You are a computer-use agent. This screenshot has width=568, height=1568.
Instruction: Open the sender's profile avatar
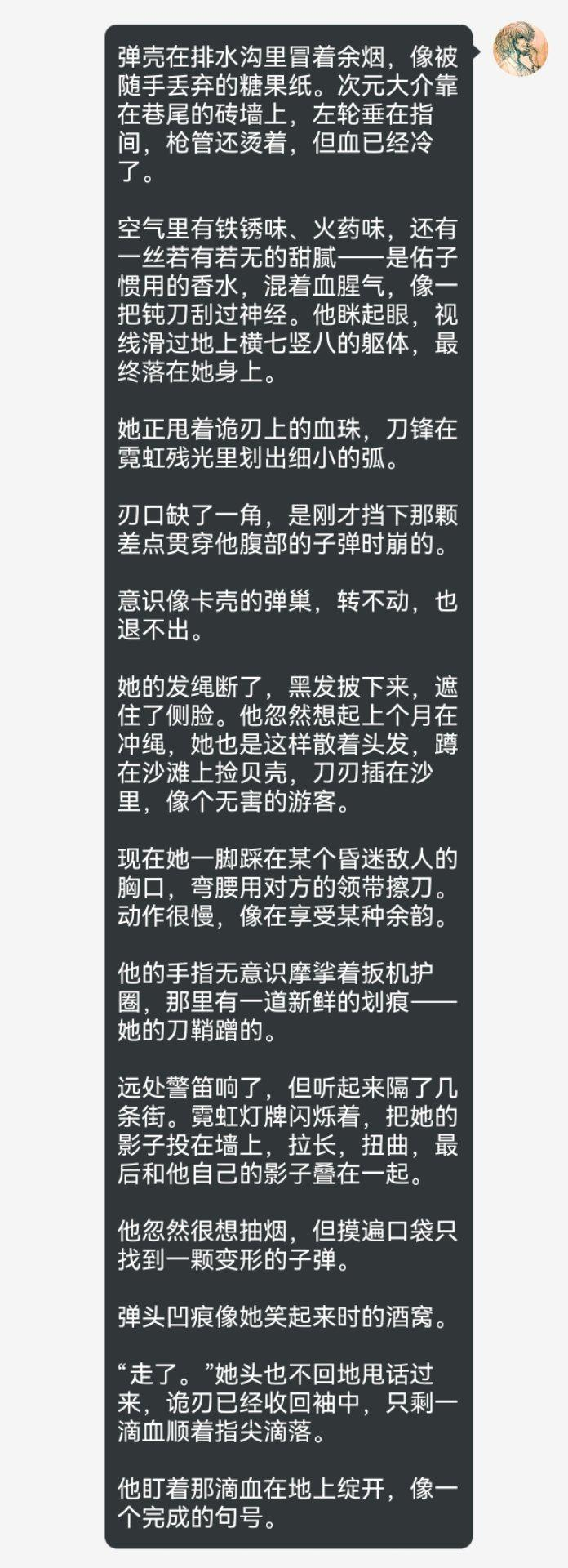coord(521,49)
